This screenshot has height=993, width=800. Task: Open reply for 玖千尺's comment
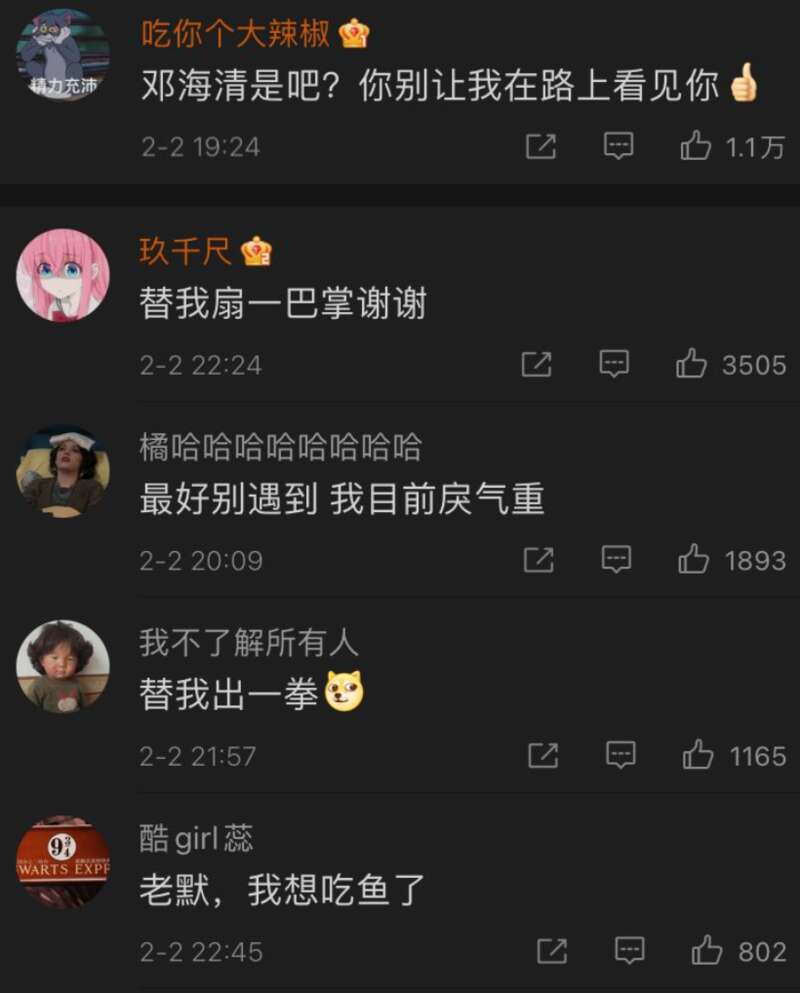615,364
